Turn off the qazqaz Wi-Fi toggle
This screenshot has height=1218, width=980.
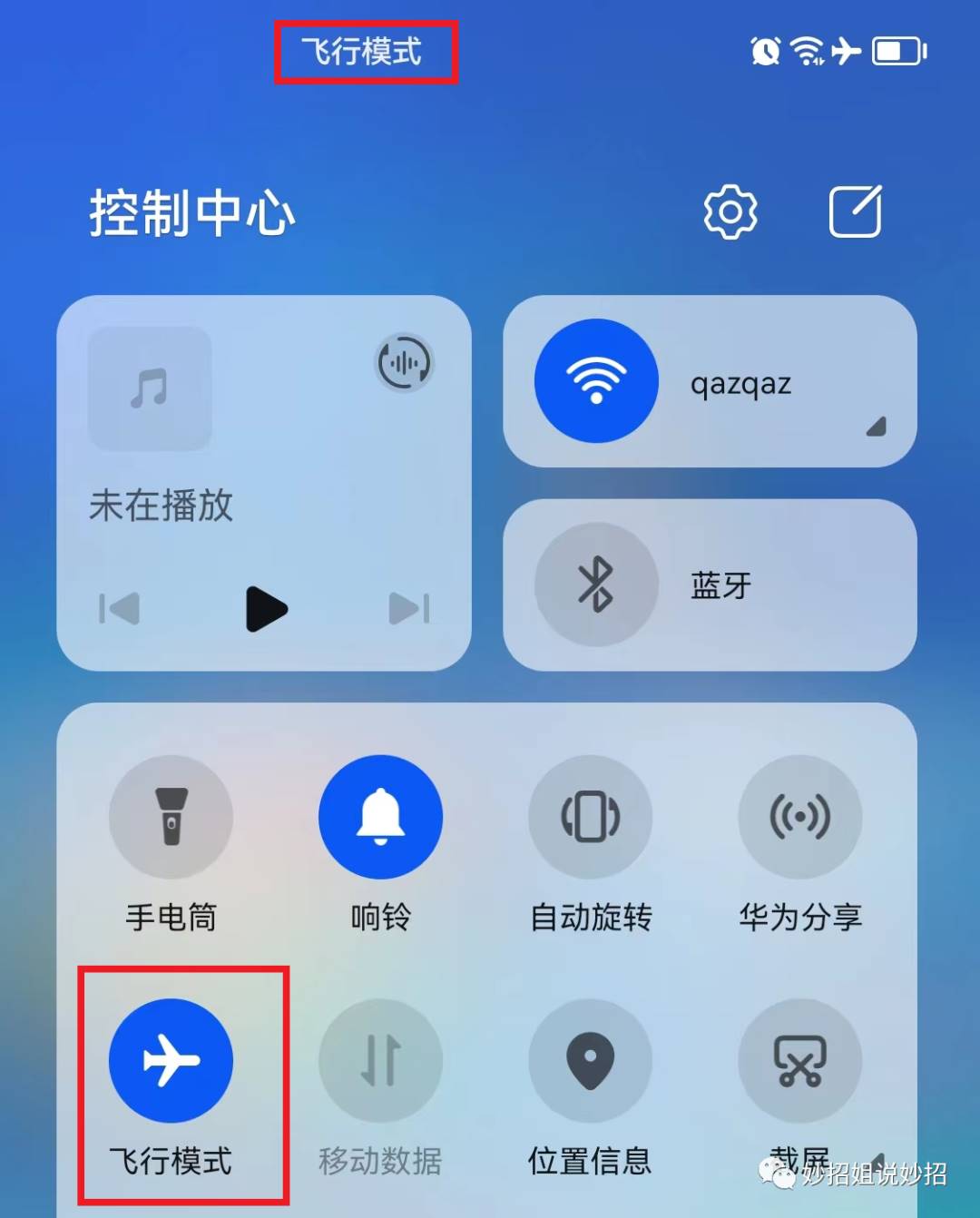point(596,381)
